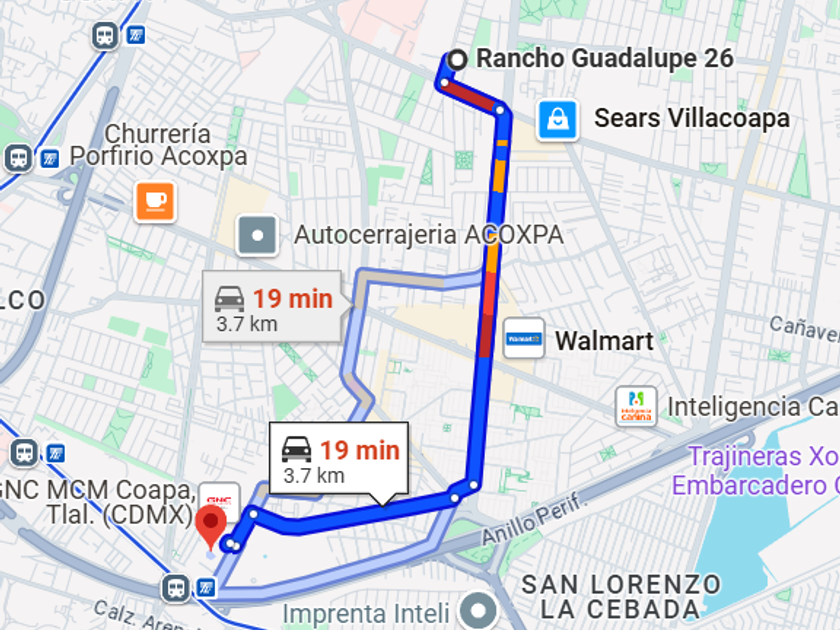Open the Imprenta Inteli place marker
This screenshot has width=840, height=630.
tap(479, 610)
